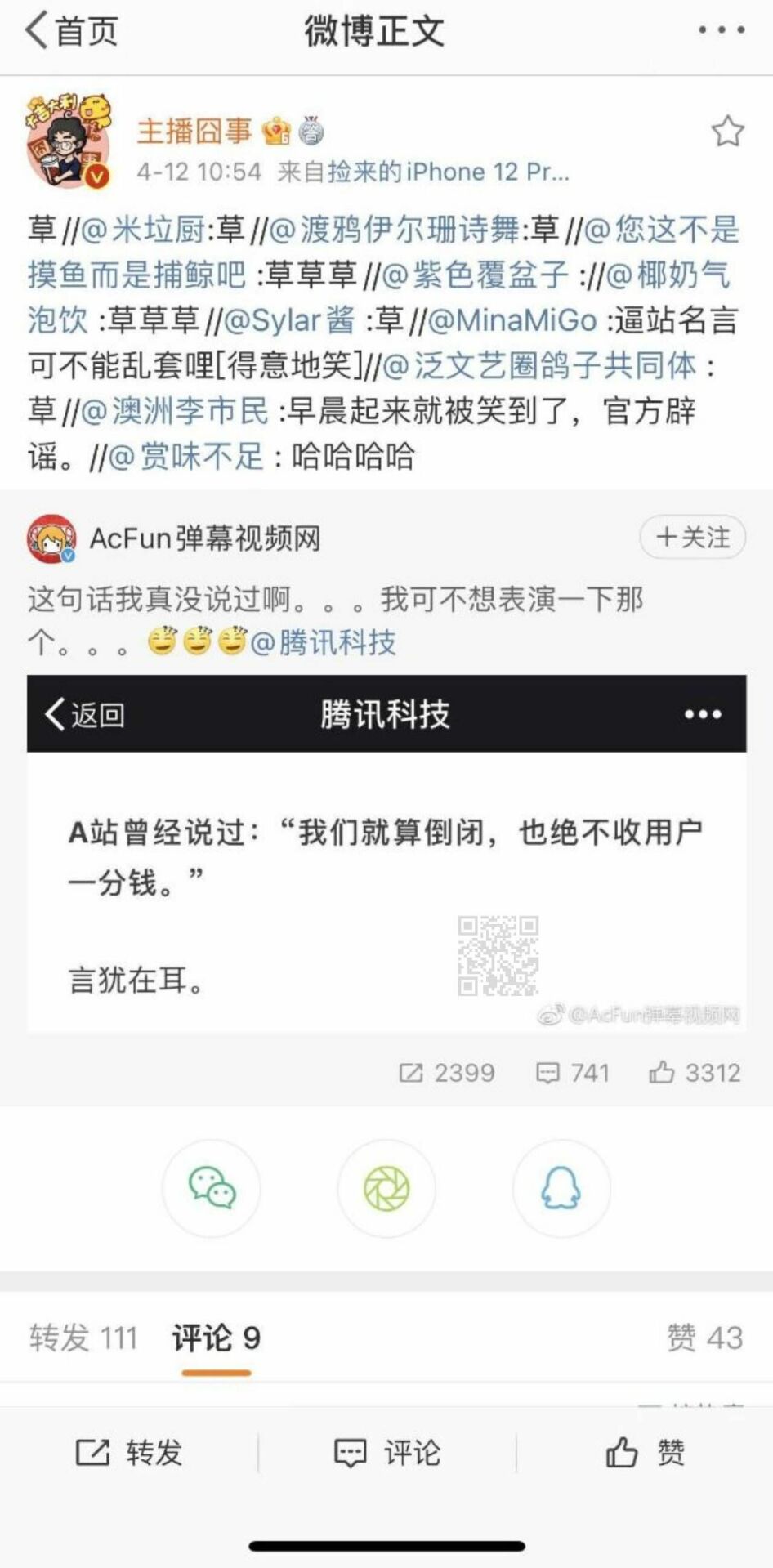Screen dimensions: 773x1568
Task: Repost via bottom 转发 button
Action: click(x=129, y=1453)
